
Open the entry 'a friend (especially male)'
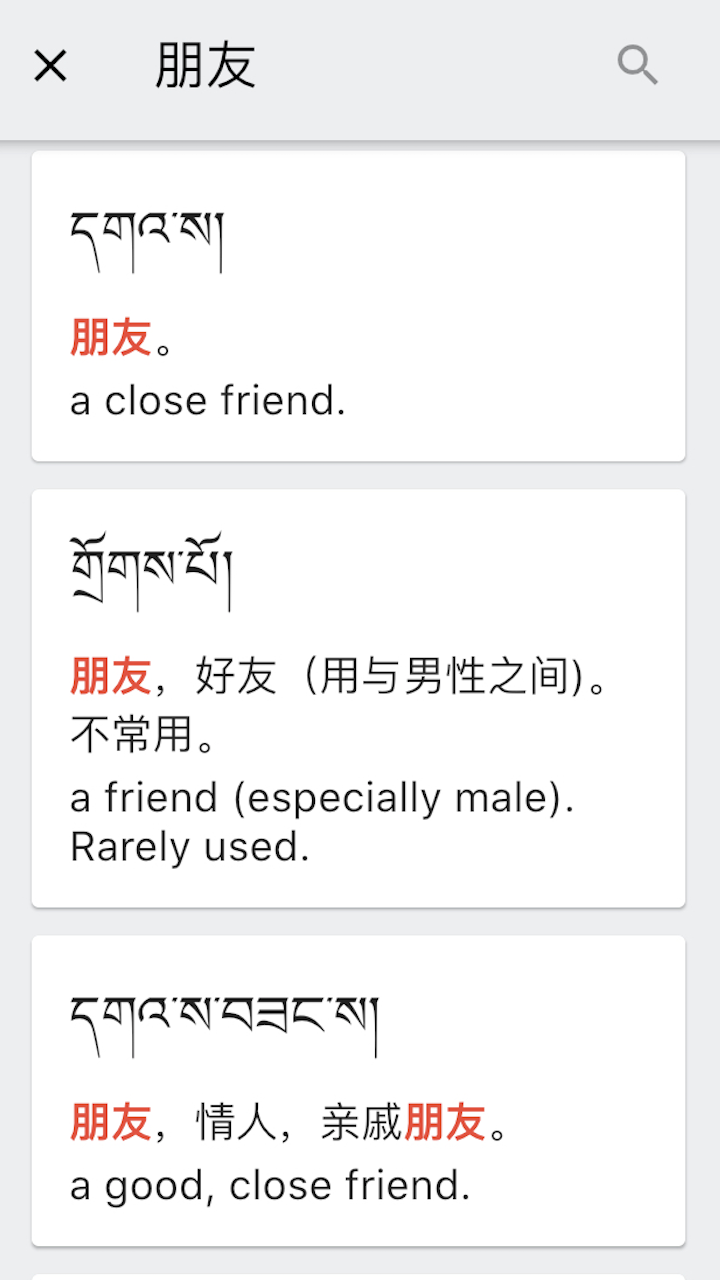click(x=358, y=698)
